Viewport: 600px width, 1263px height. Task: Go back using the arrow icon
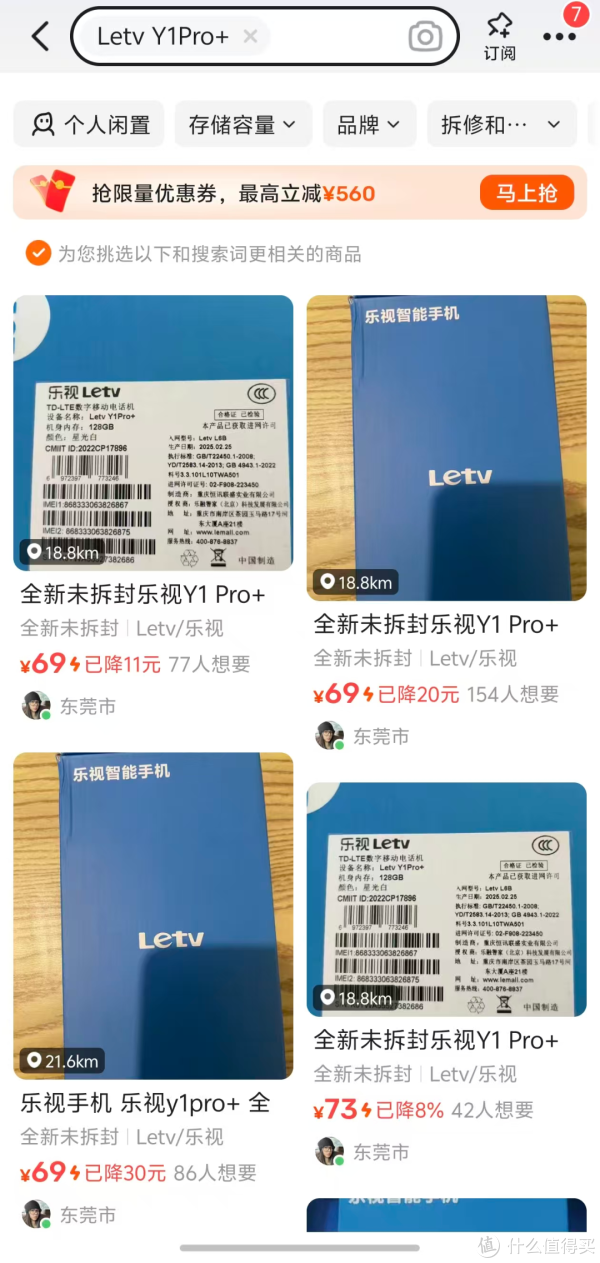pyautogui.click(x=40, y=37)
